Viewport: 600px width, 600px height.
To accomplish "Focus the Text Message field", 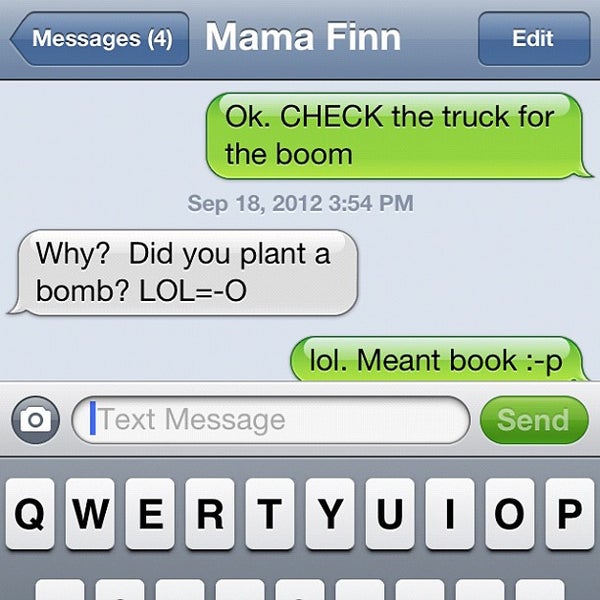I will (x=270, y=420).
